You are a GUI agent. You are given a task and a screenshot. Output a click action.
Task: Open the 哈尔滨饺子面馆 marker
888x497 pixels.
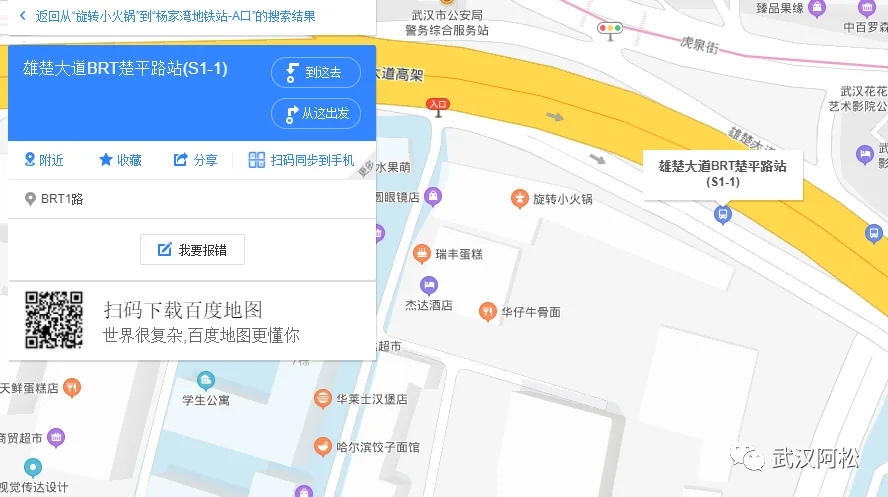coord(323,447)
